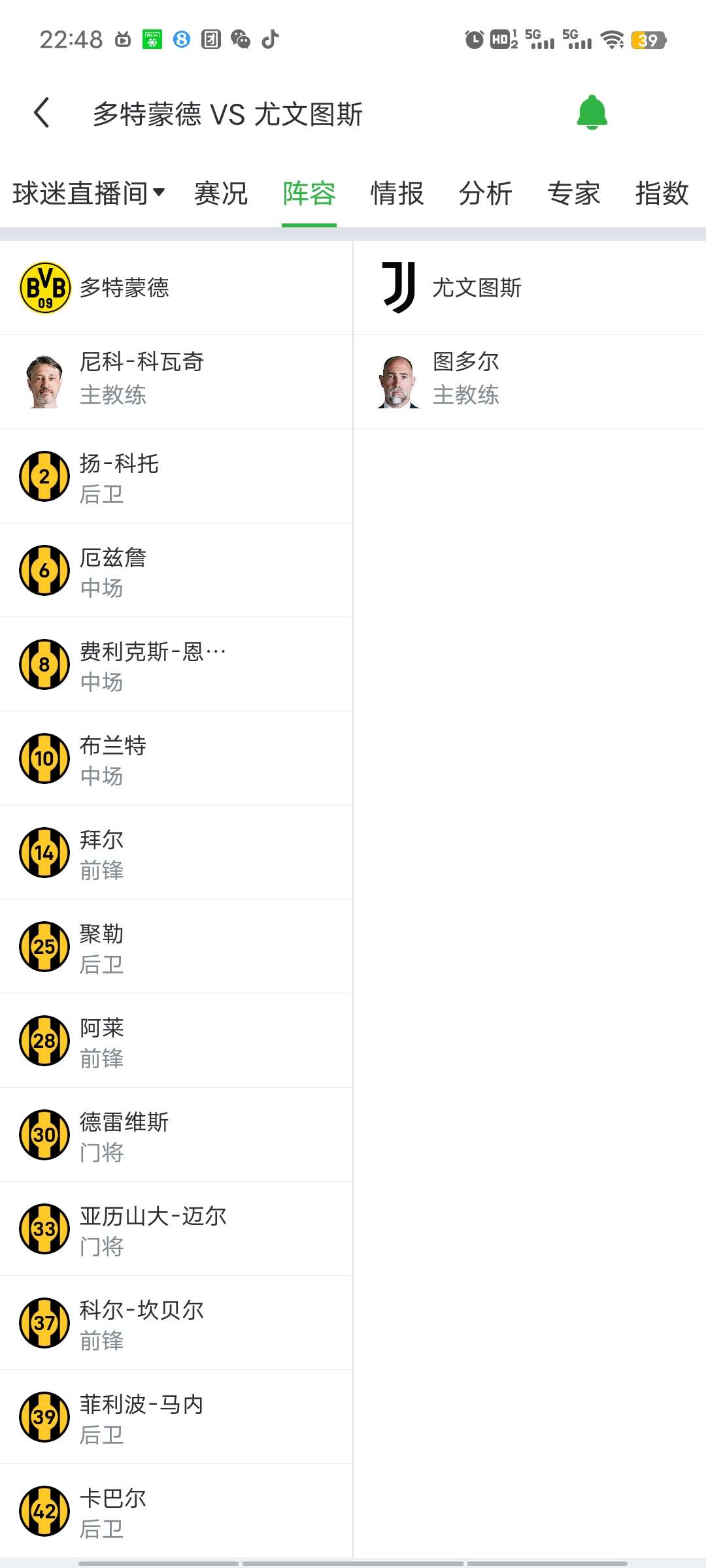
Task: View player 科尔-坎贝尔 profile
Action: [x=141, y=1323]
